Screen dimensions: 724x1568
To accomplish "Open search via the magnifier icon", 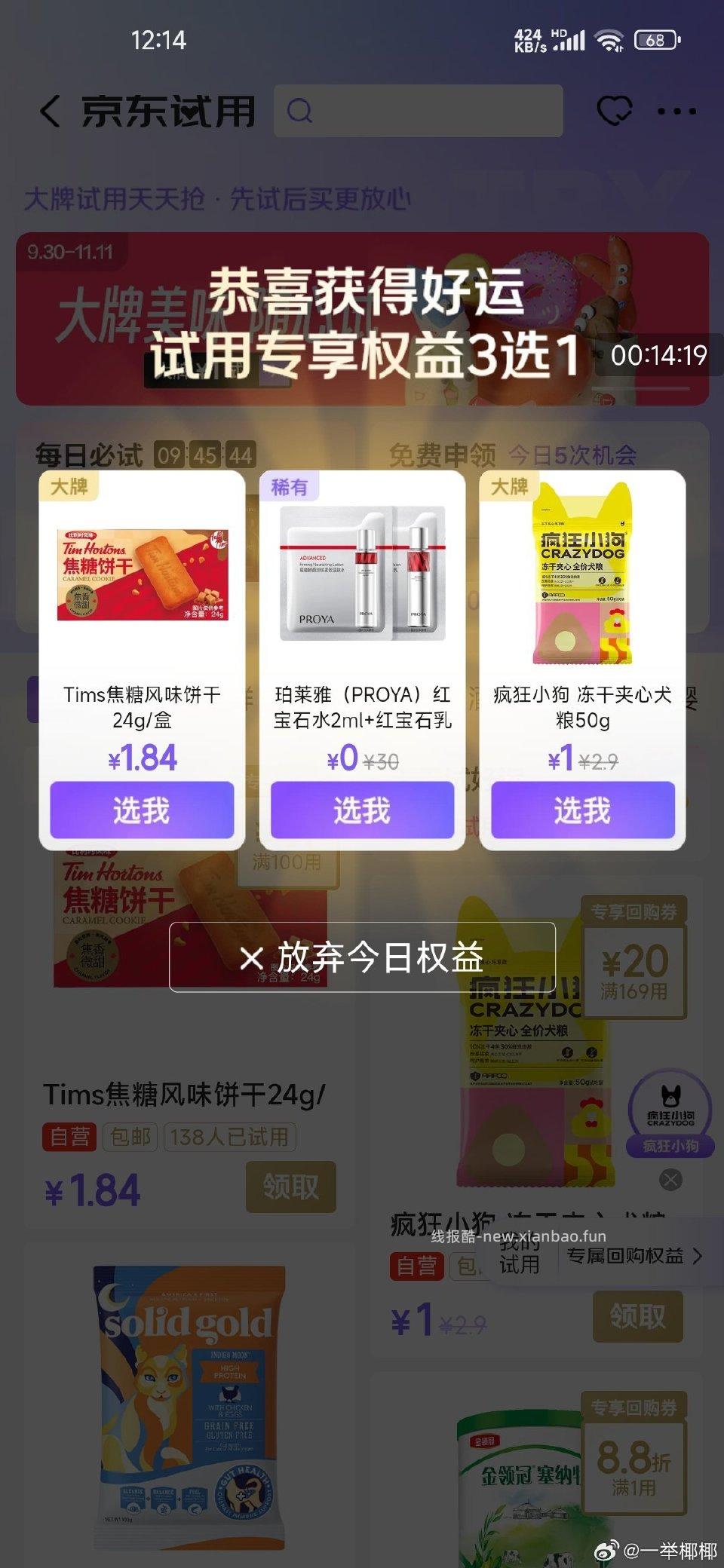I will pos(301,110).
